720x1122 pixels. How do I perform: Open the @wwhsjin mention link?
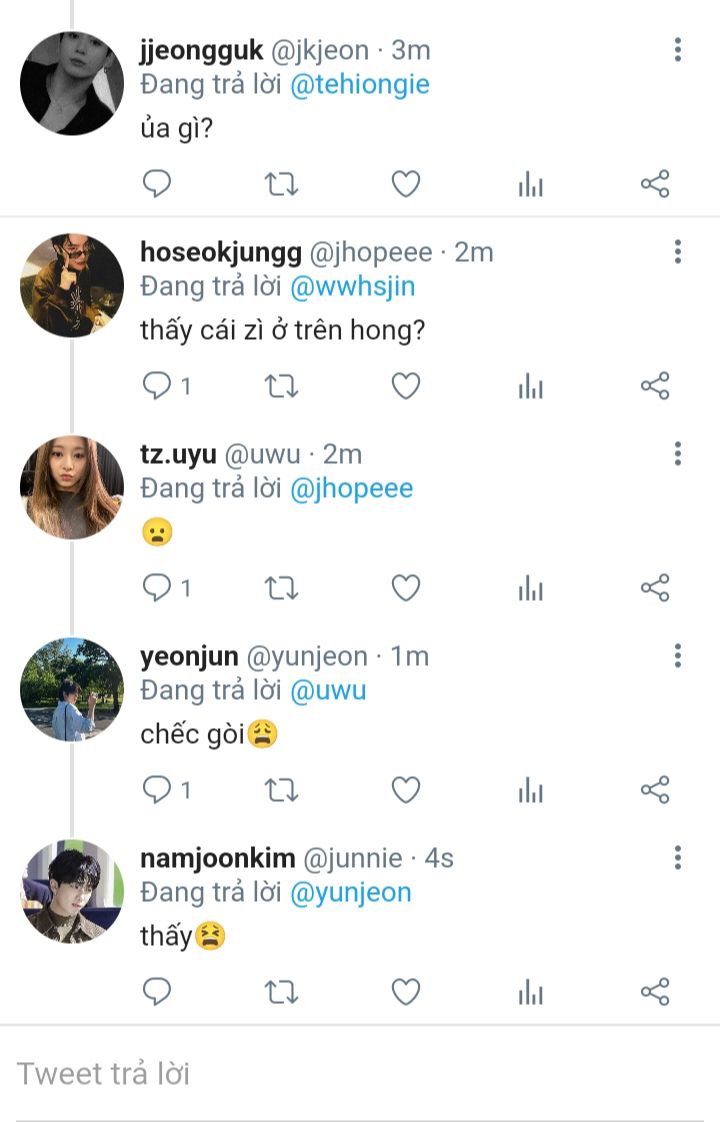pos(352,287)
